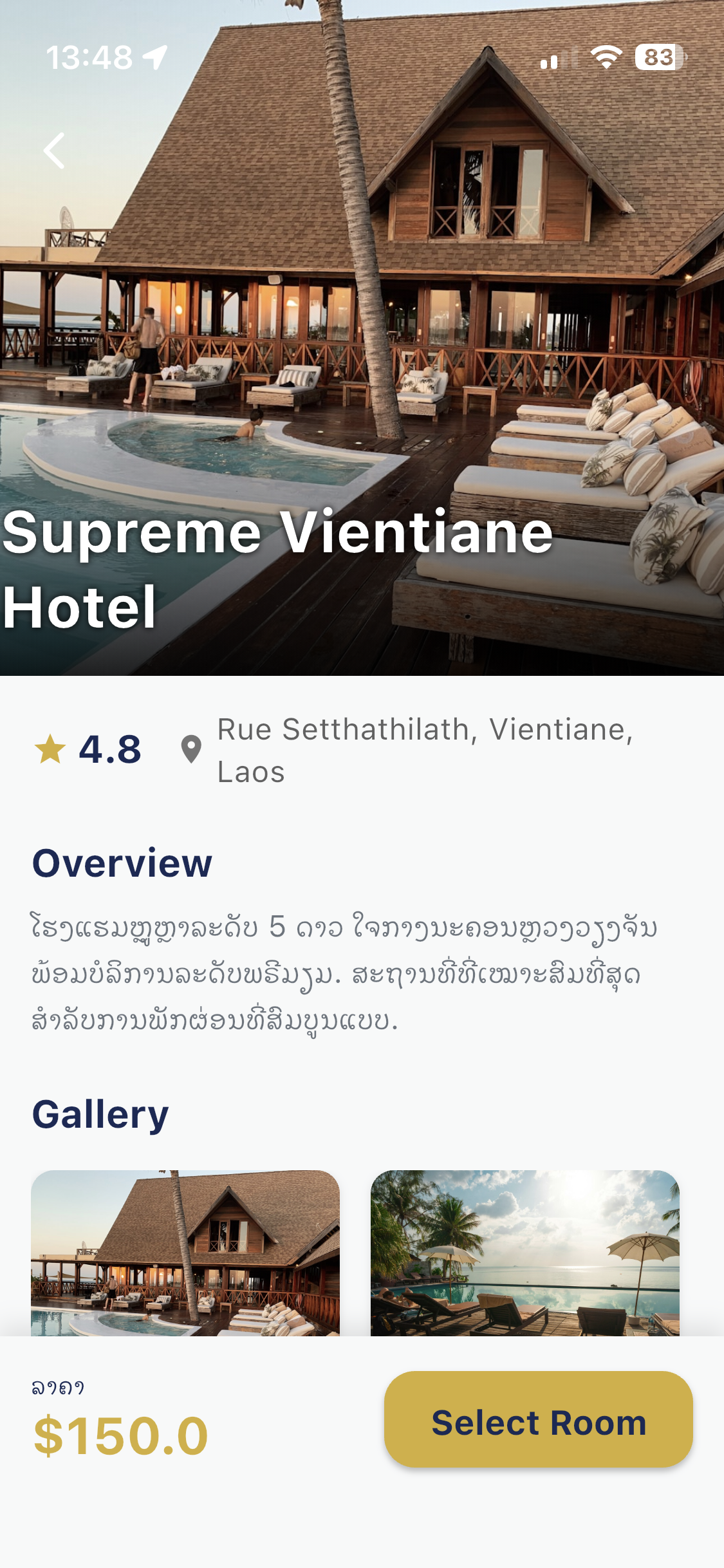This screenshot has height=1568, width=724.
Task: Tap the 4.8 rating value
Action: coord(111,749)
